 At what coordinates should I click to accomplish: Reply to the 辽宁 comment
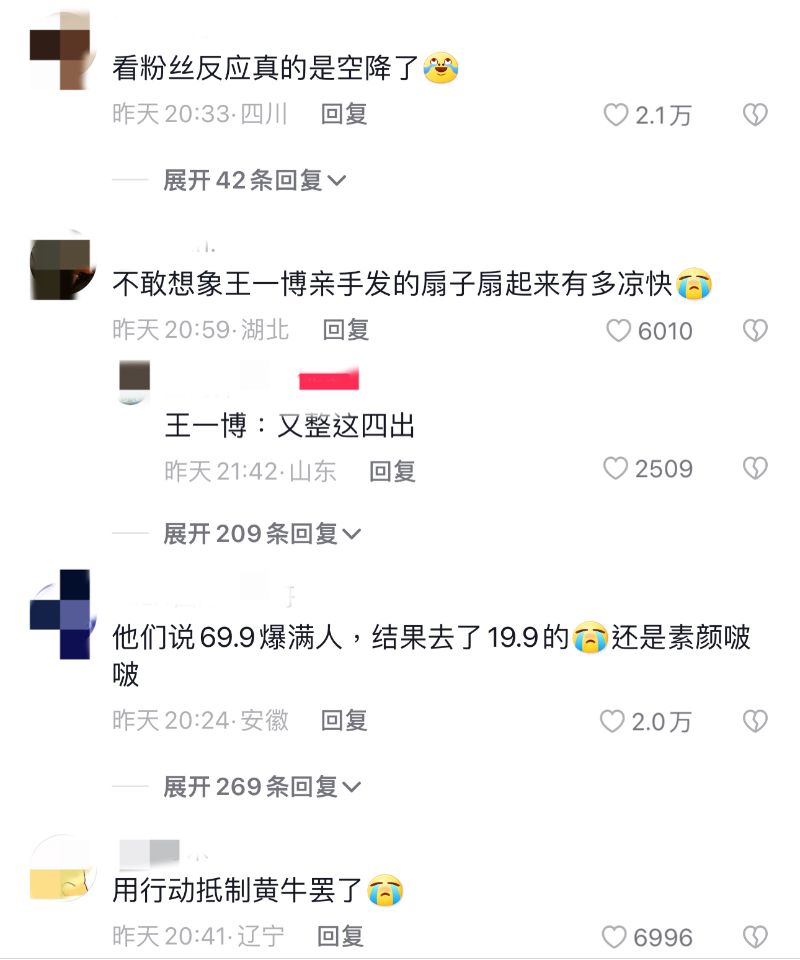pos(341,936)
